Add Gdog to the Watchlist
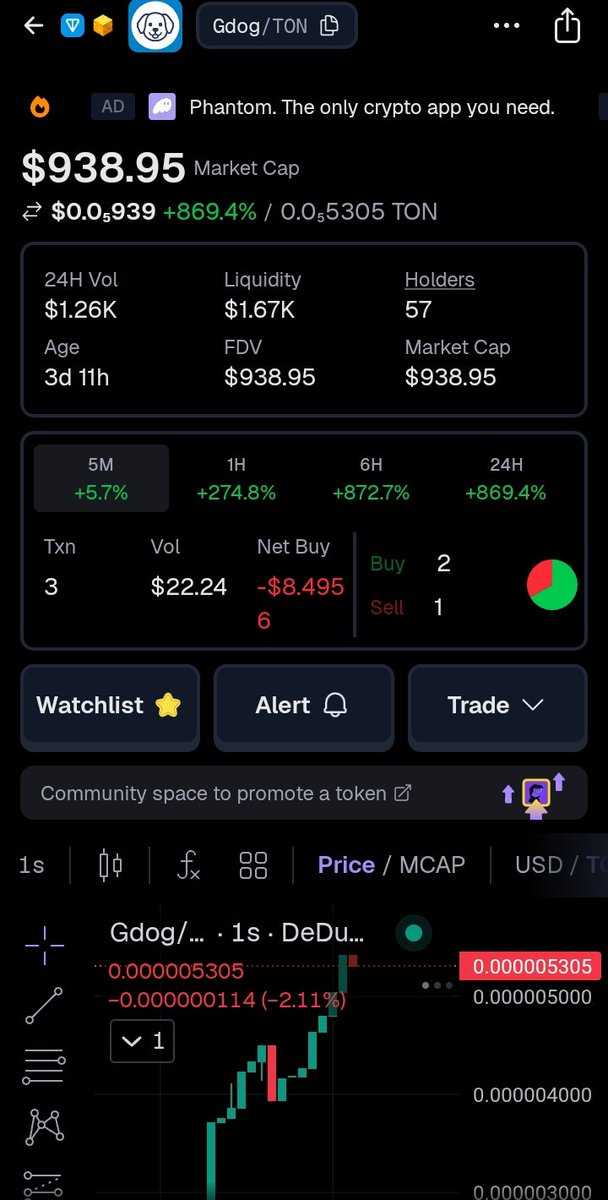608x1200 pixels. 110,705
